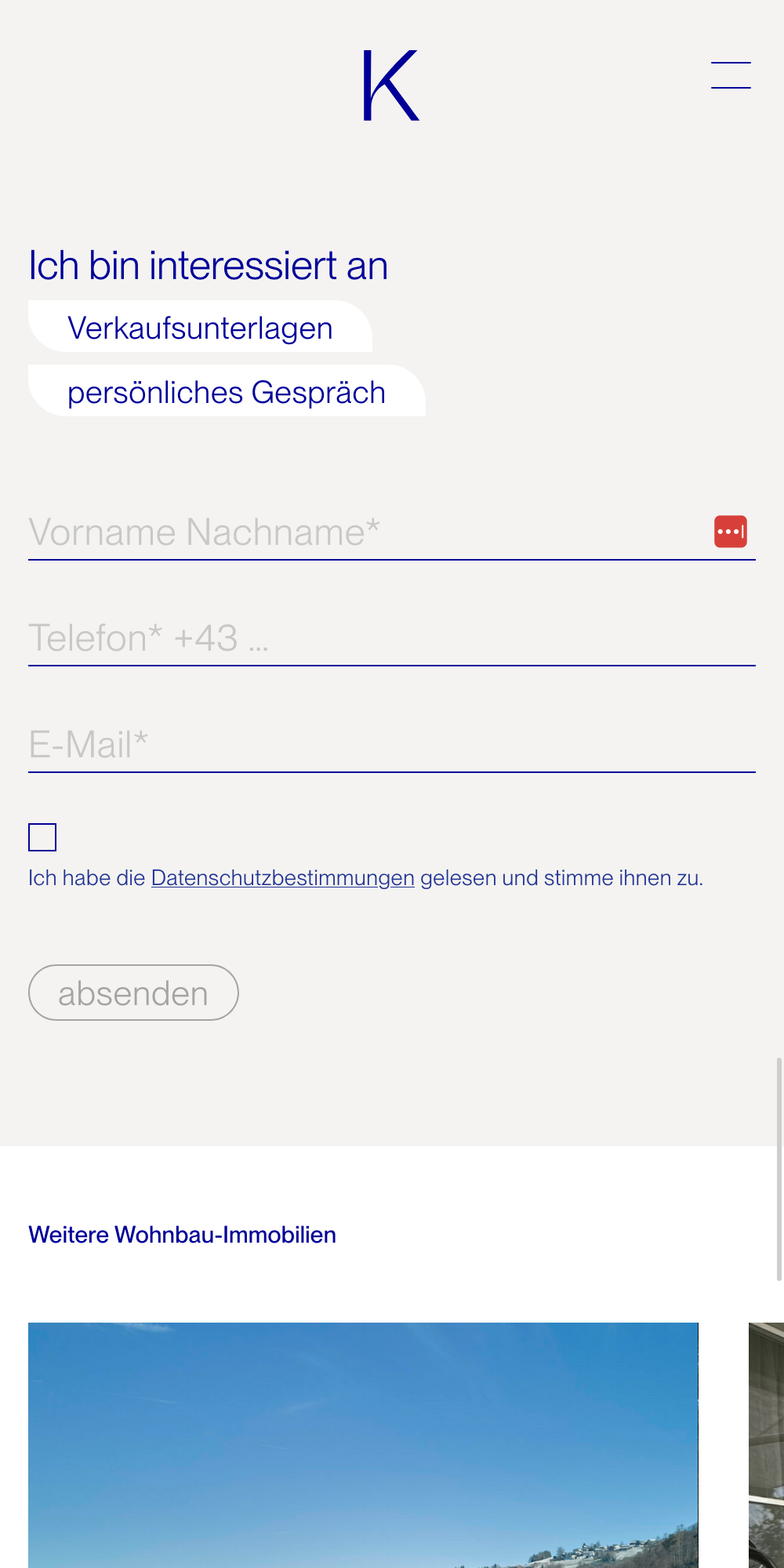Focus the E-Mail input field
784x1568 pixels.
pos(392,745)
